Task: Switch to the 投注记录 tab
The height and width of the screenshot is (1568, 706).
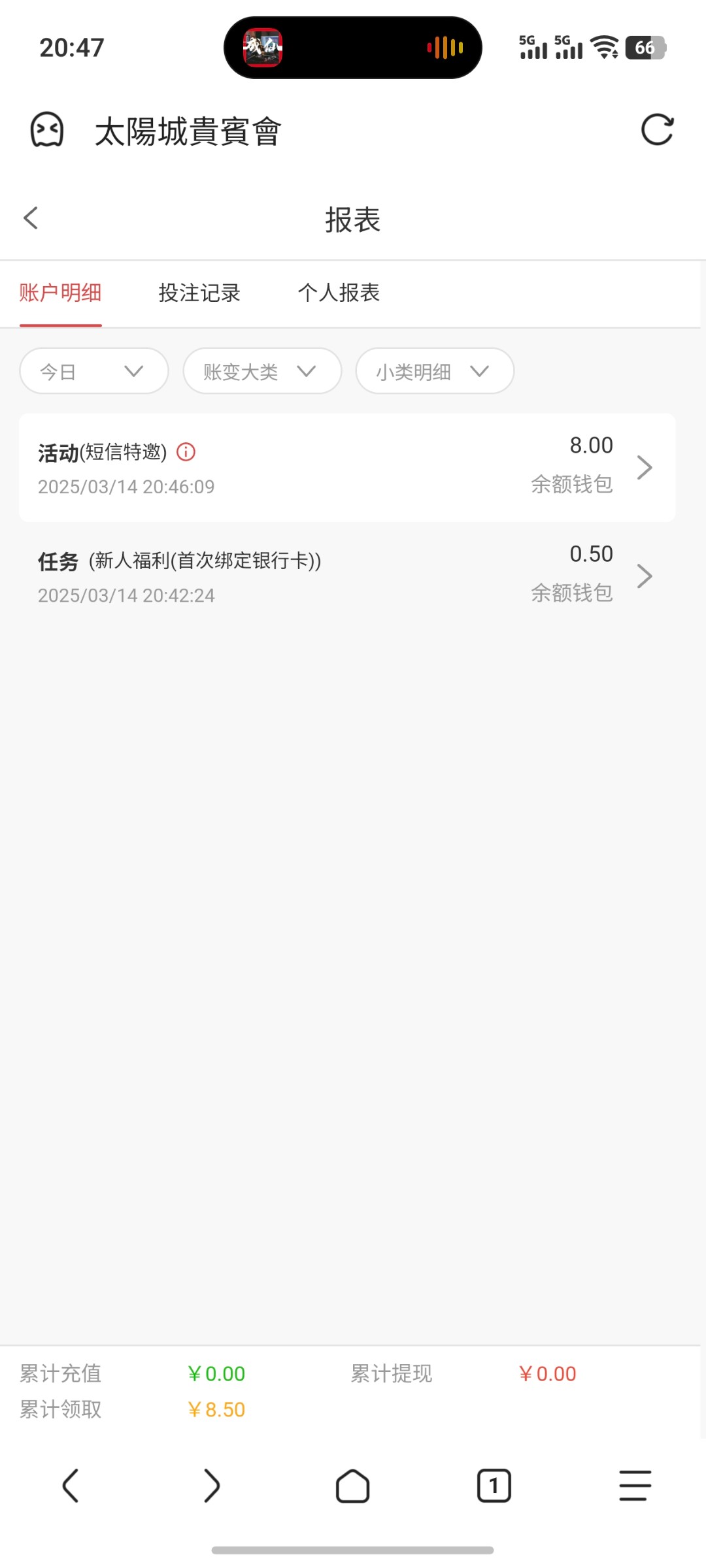Action: point(199,293)
